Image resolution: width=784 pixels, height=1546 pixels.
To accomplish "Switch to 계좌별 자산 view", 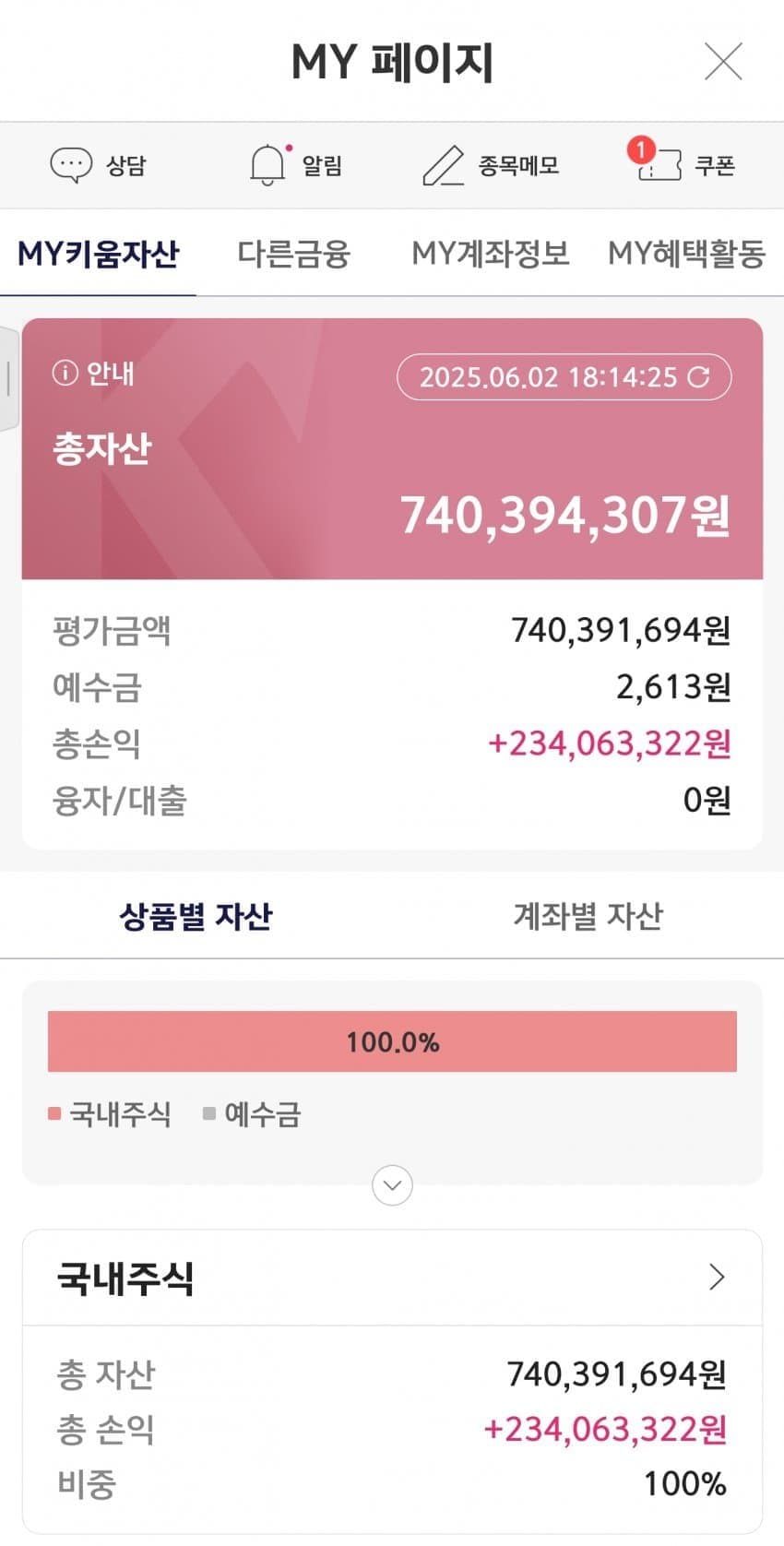I will coord(588,916).
